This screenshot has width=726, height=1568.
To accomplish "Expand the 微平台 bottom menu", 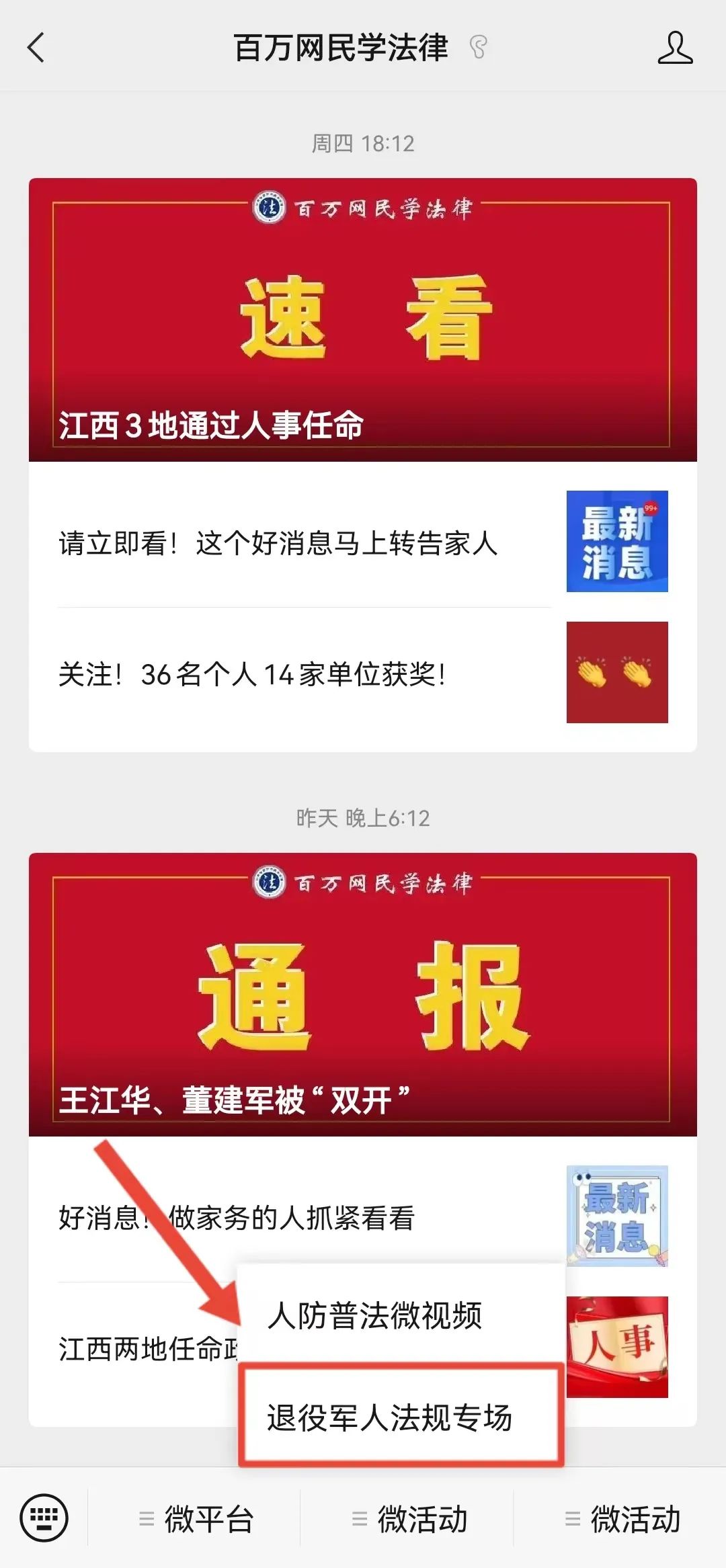I will (x=195, y=1520).
